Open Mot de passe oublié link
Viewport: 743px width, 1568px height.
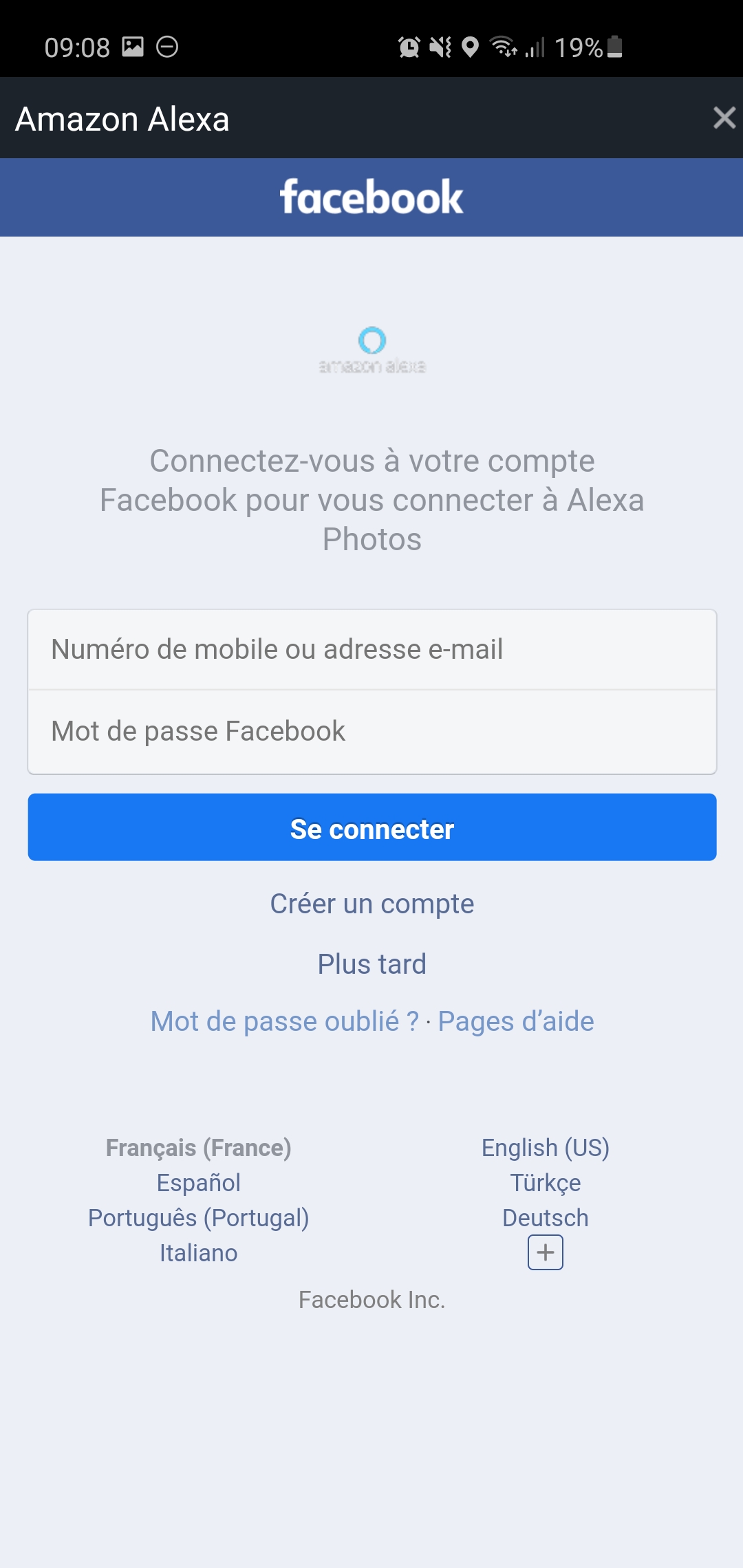(x=285, y=1021)
